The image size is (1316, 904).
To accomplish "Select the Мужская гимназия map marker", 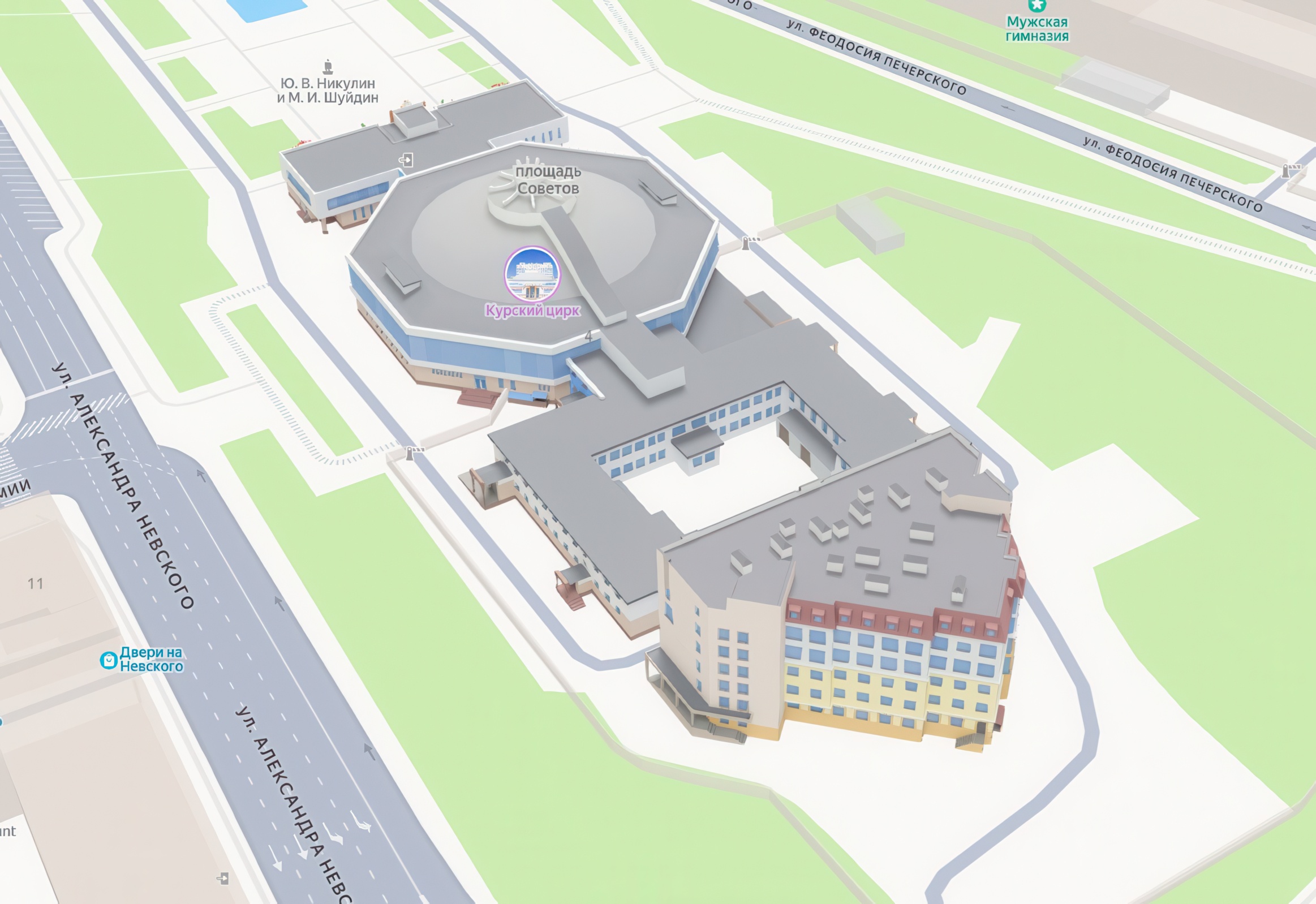I will tap(1037, 7).
